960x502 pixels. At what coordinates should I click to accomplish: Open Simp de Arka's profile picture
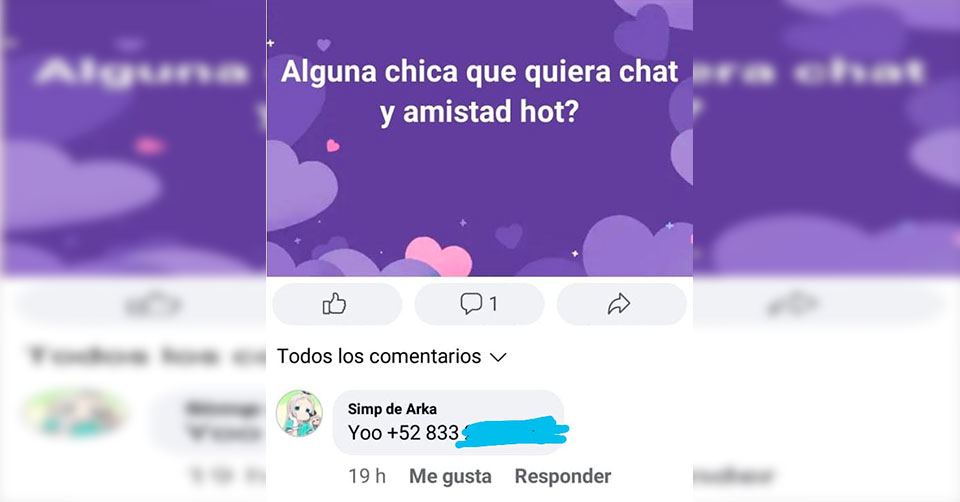[299, 413]
